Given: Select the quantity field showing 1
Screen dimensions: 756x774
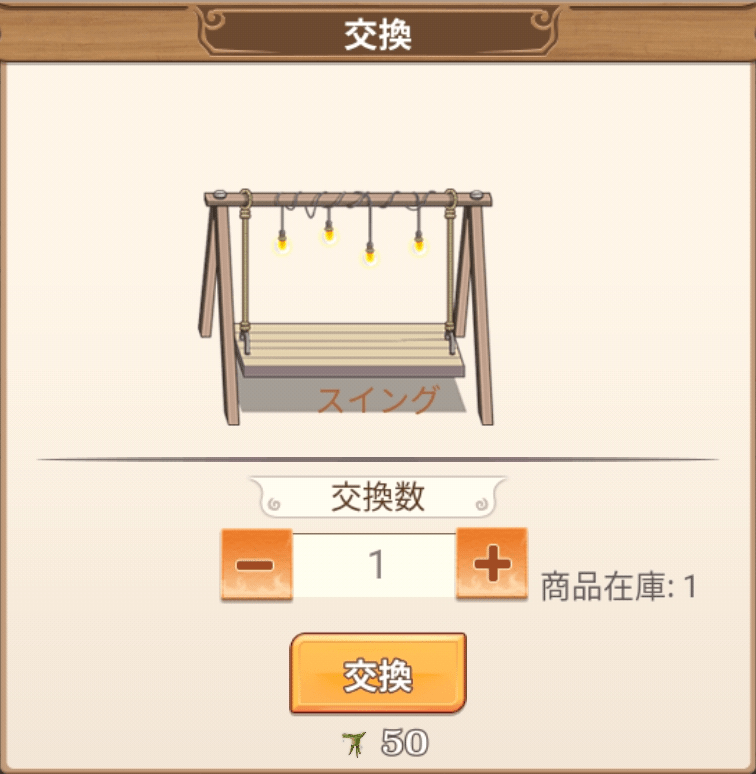Looking at the screenshot, I should 374,565.
